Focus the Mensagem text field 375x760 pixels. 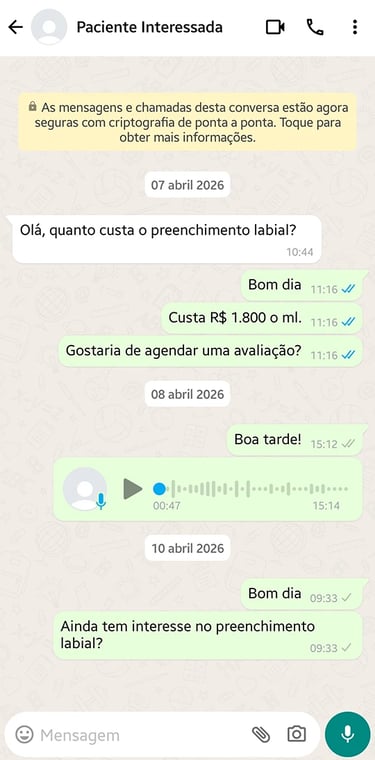[x=143, y=735]
